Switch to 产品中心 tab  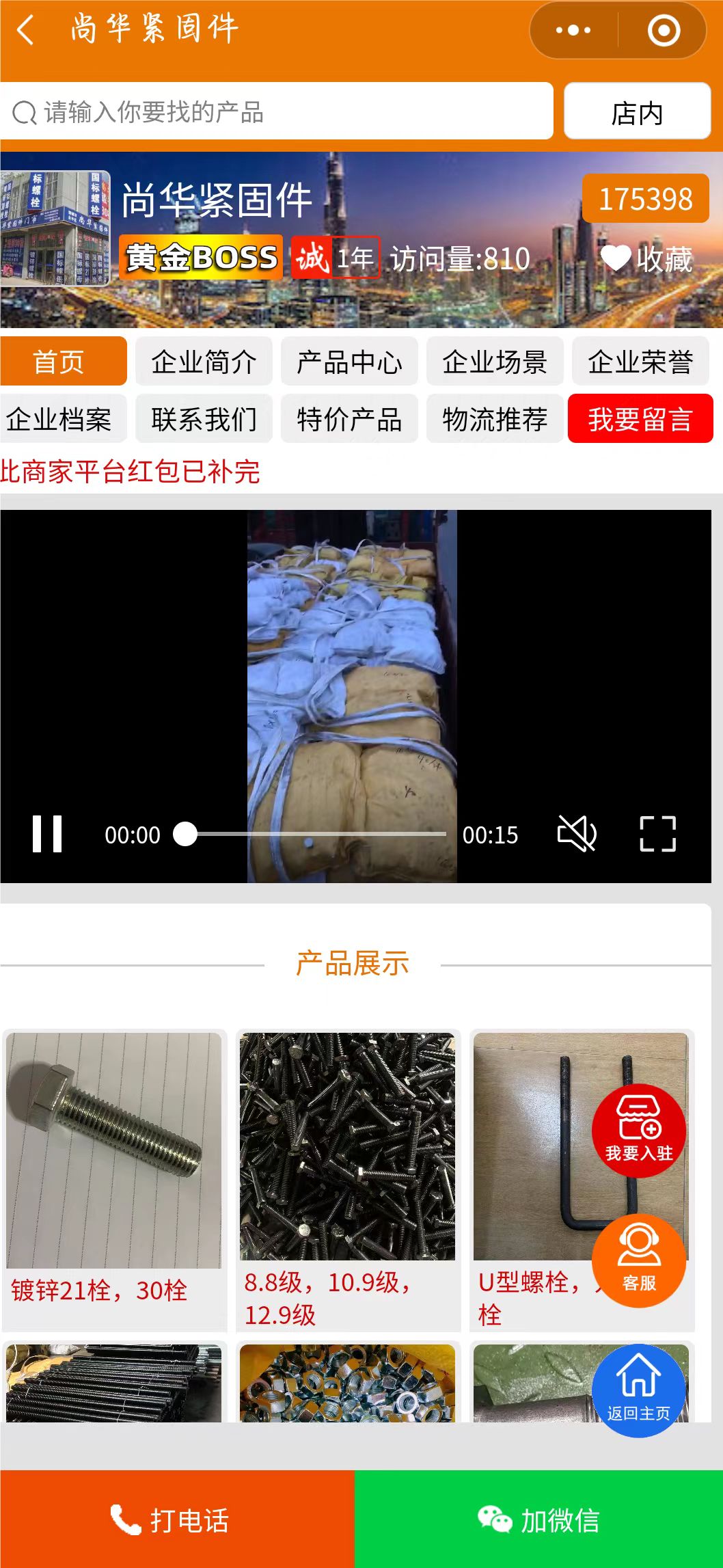click(349, 362)
